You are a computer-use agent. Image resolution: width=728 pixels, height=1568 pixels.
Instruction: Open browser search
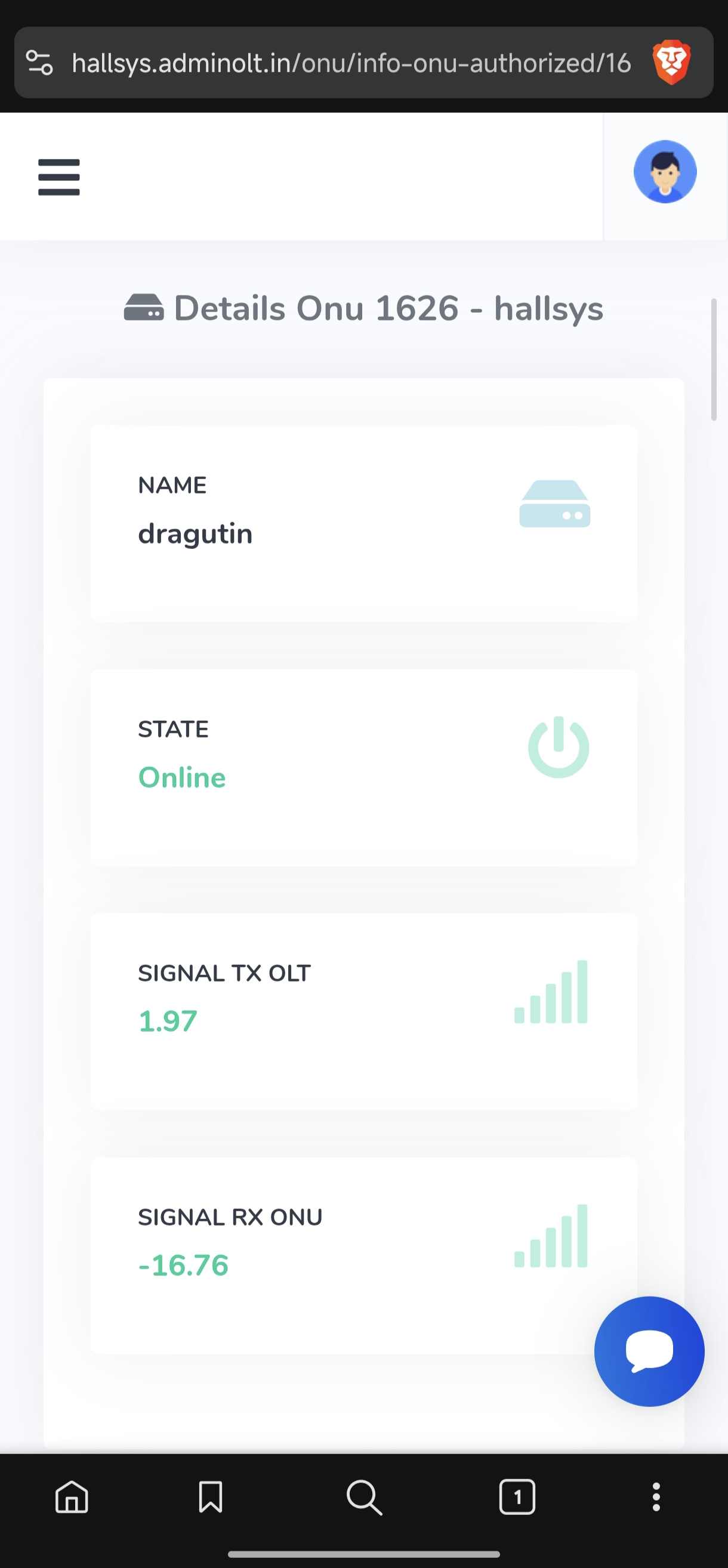364,1497
